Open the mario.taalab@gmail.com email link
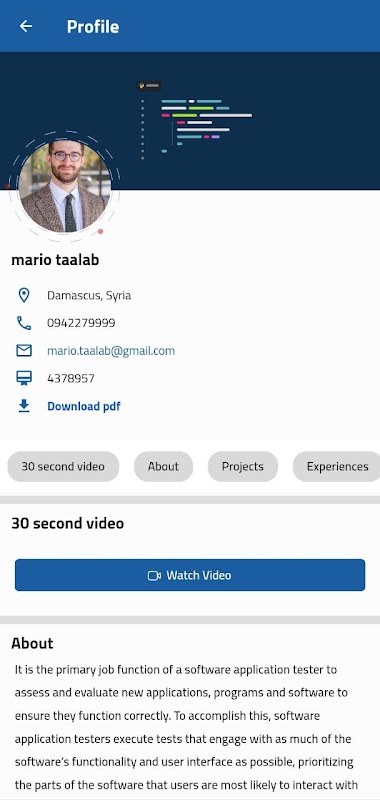Screen dimensions: 380x800 tap(111, 351)
